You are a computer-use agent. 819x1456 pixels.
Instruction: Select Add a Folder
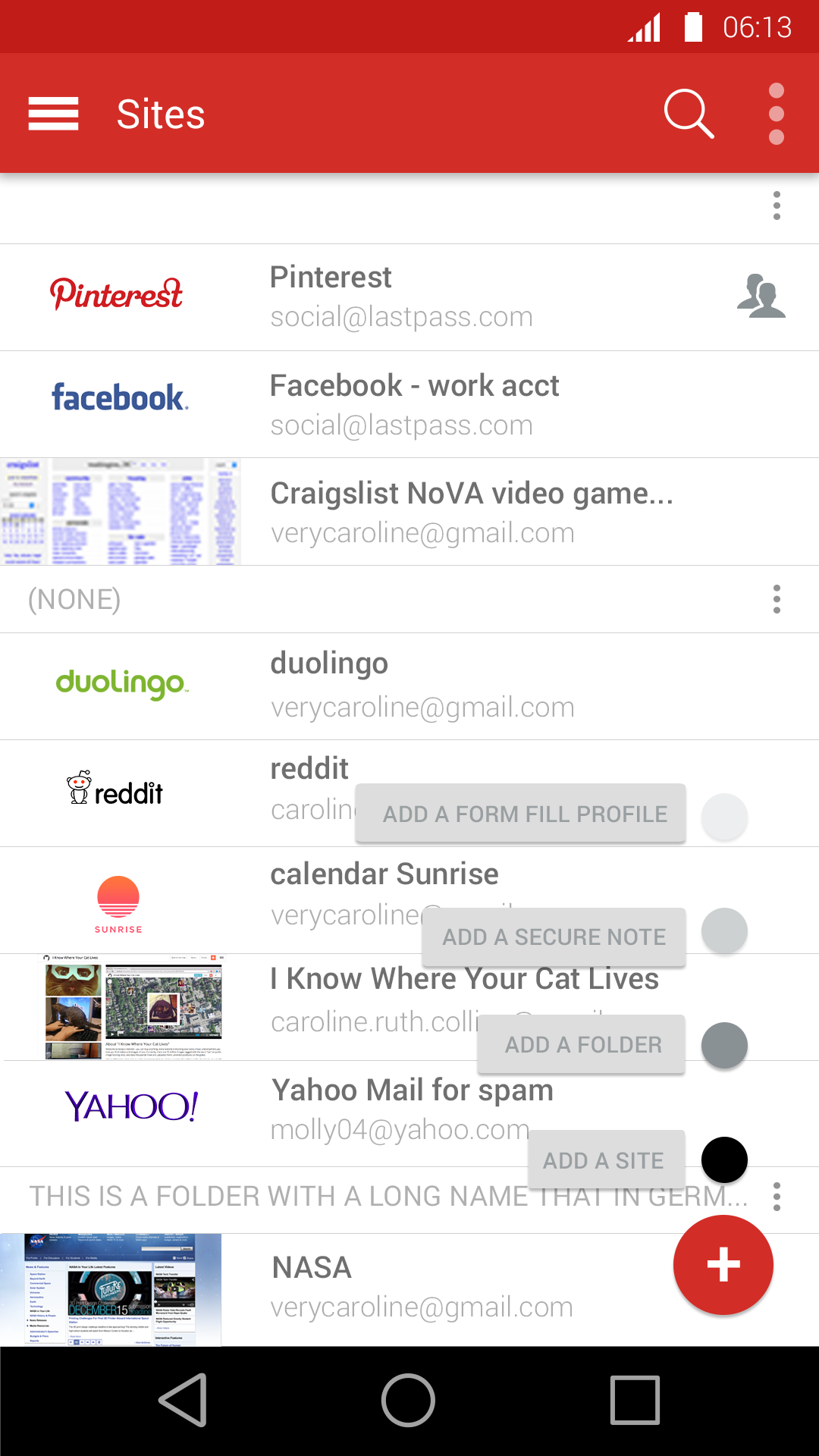pyautogui.click(x=582, y=1045)
